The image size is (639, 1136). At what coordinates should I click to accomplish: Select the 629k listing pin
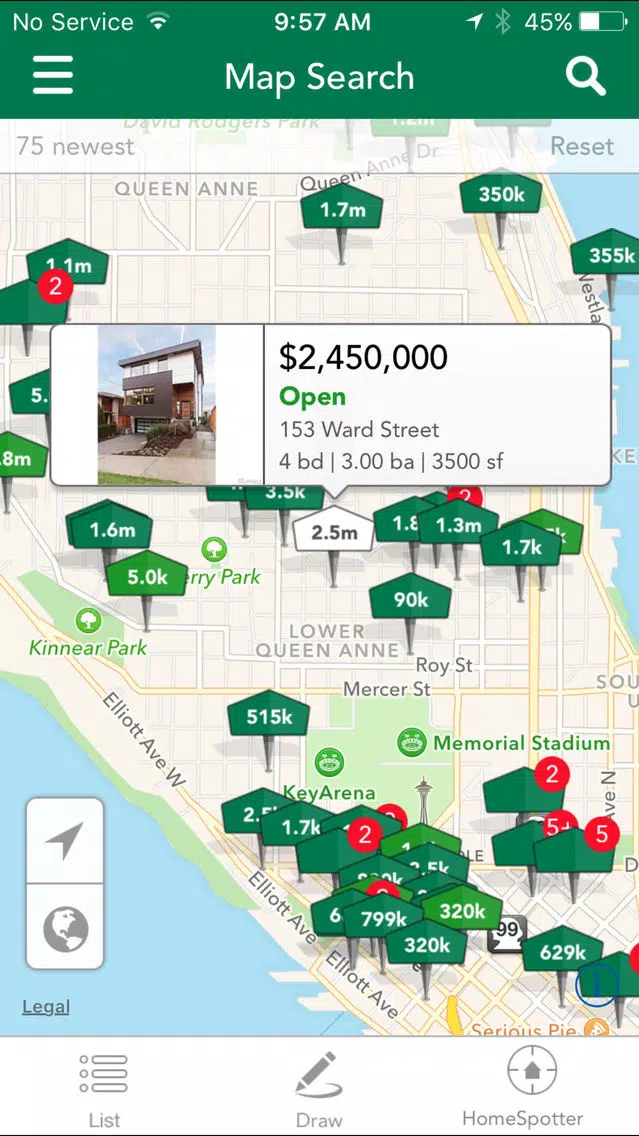[562, 952]
